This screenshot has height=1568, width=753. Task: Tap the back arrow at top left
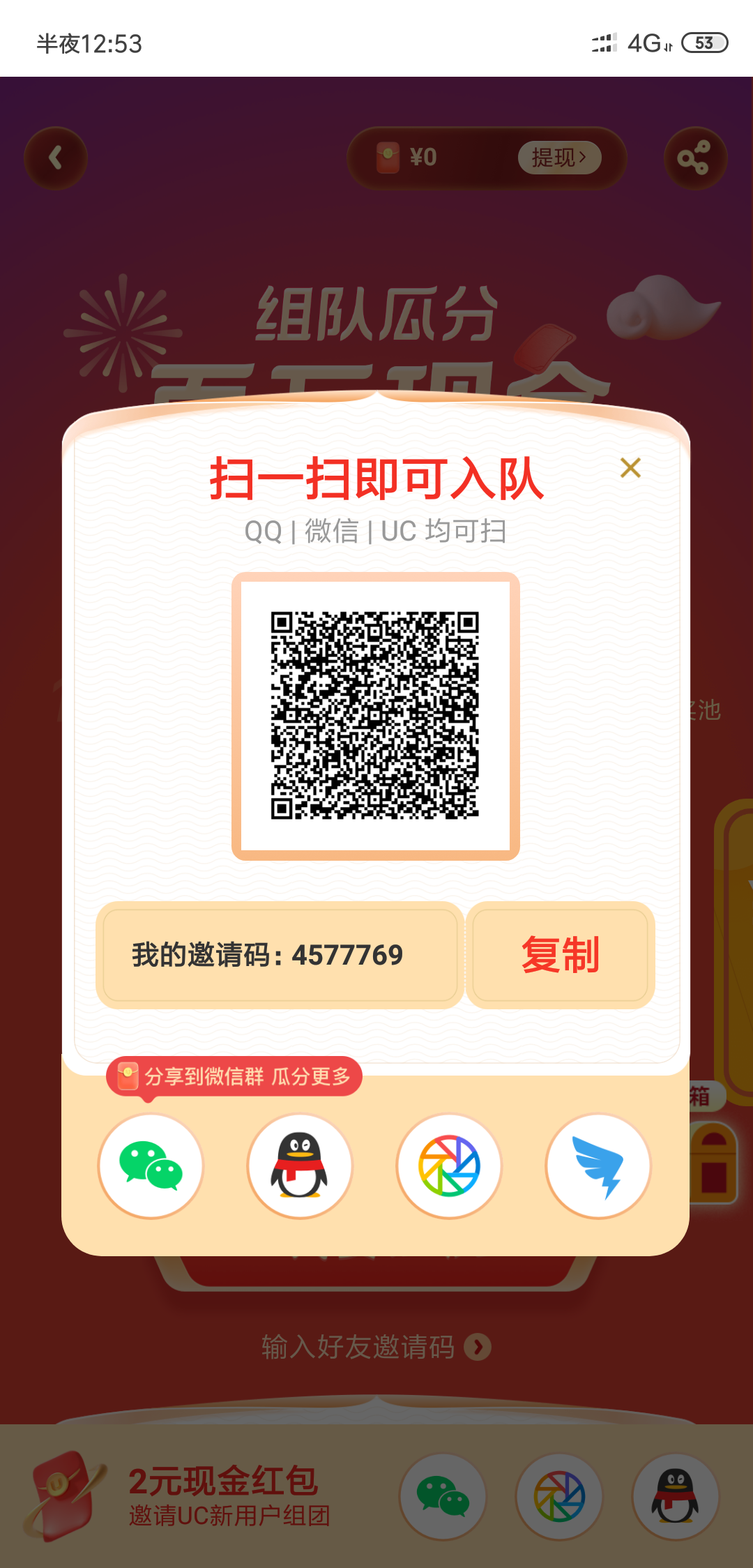[x=54, y=158]
